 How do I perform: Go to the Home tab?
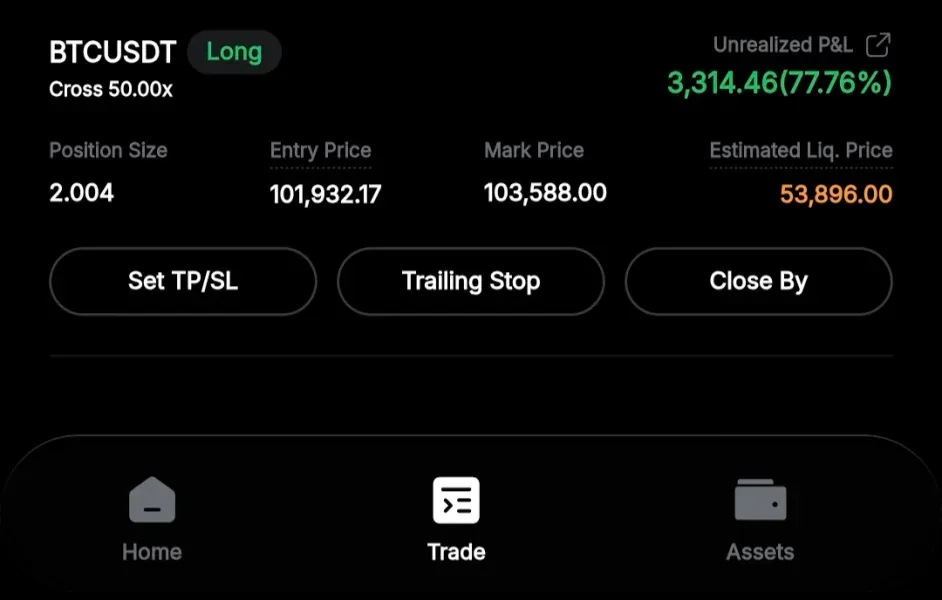click(152, 520)
